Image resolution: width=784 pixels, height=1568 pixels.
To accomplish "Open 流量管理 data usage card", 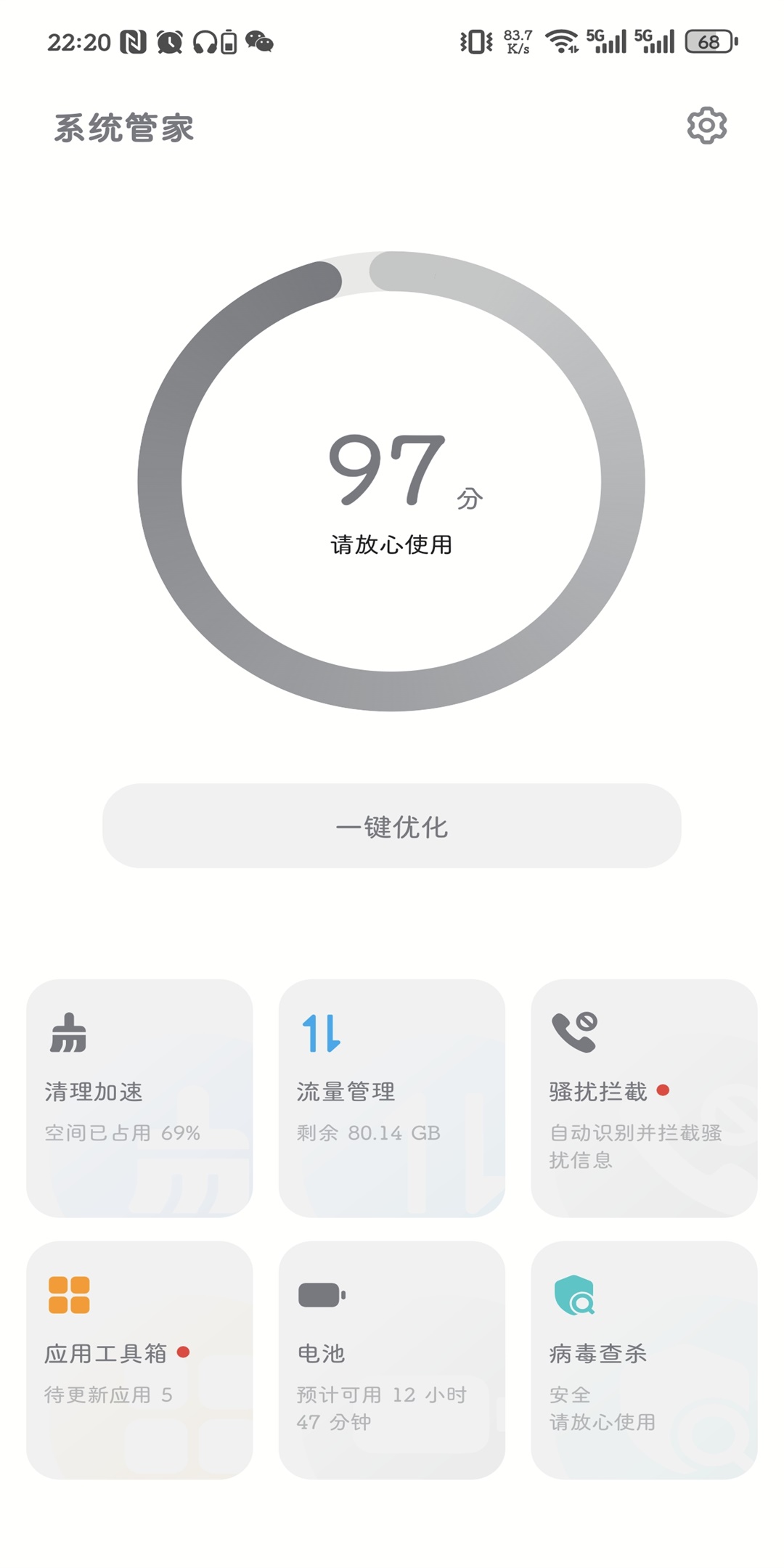I will (x=392, y=1098).
